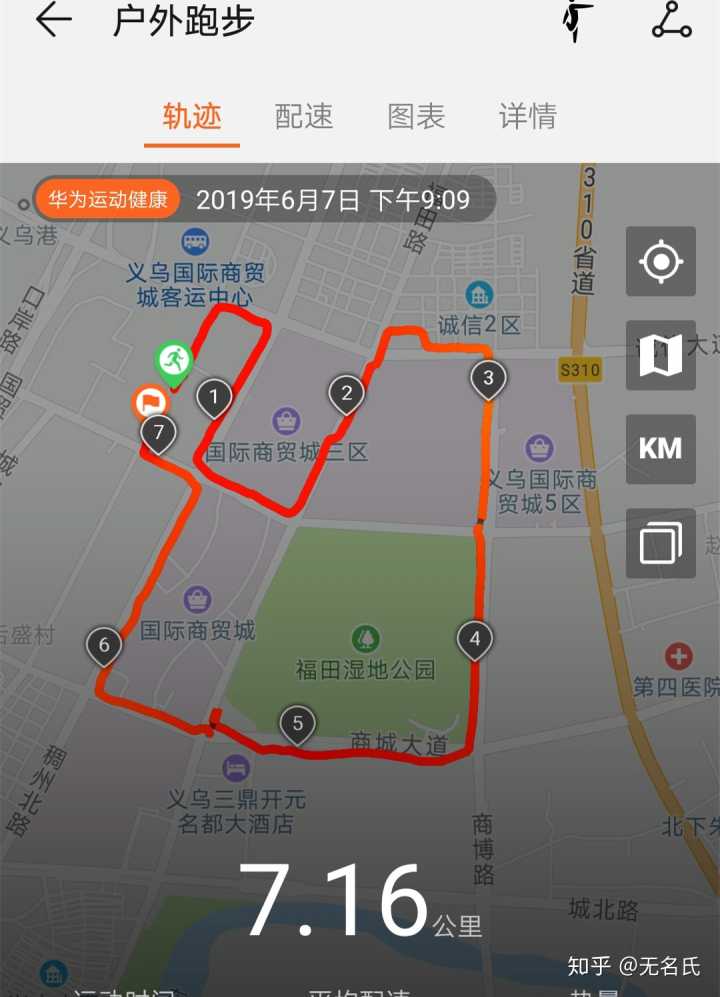Share the outdoor run route
This screenshot has height=997, width=720.
[671, 21]
